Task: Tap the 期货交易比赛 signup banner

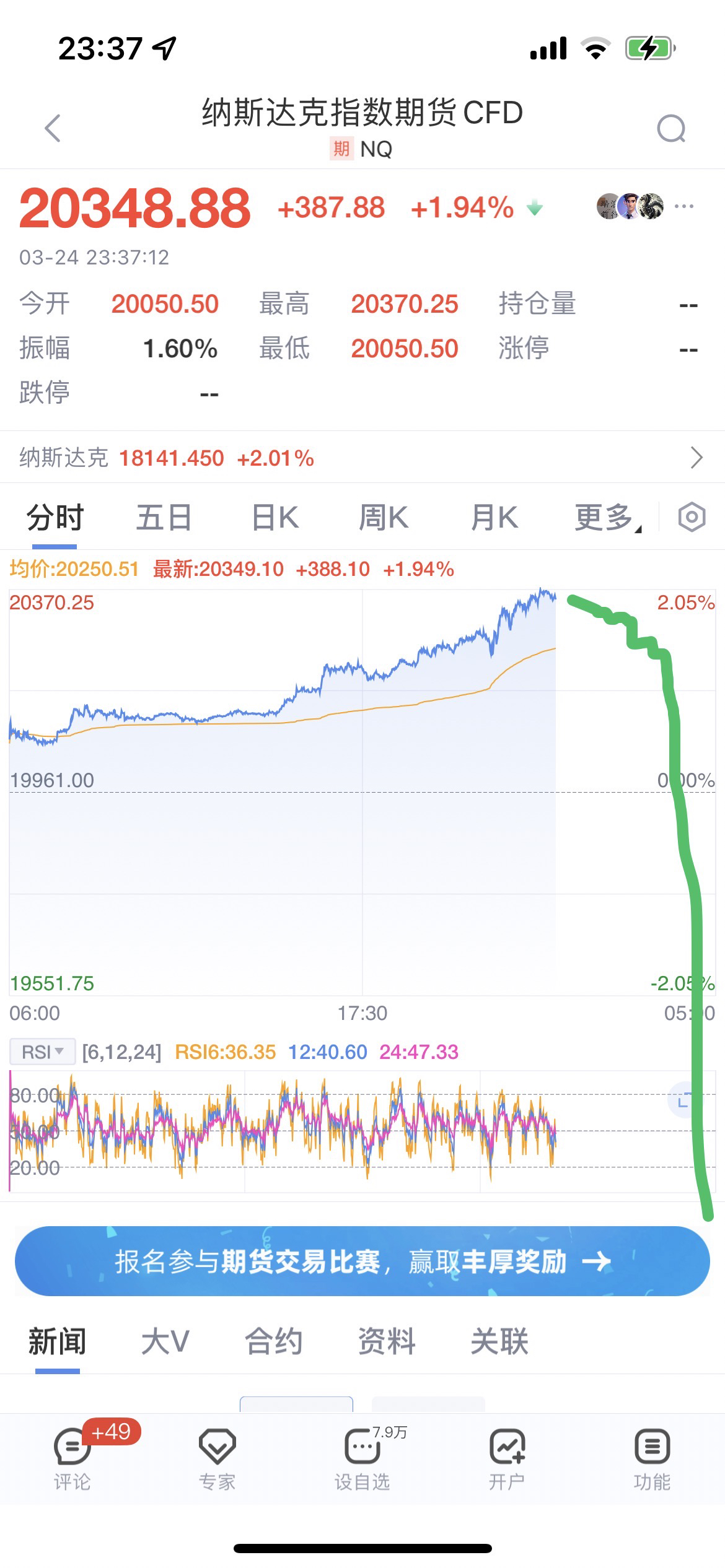Action: click(x=362, y=1261)
